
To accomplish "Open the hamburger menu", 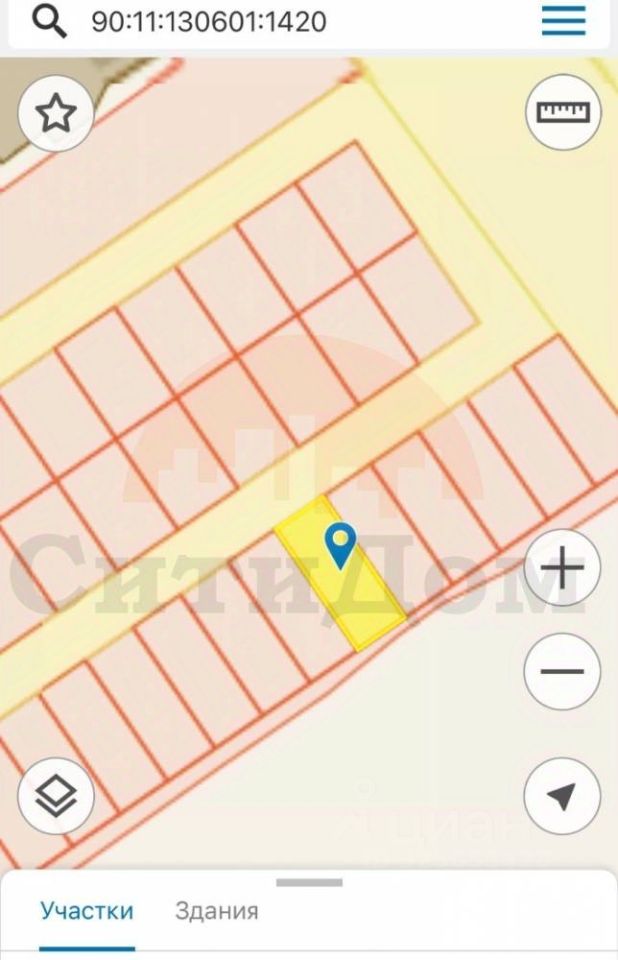I will [564, 20].
